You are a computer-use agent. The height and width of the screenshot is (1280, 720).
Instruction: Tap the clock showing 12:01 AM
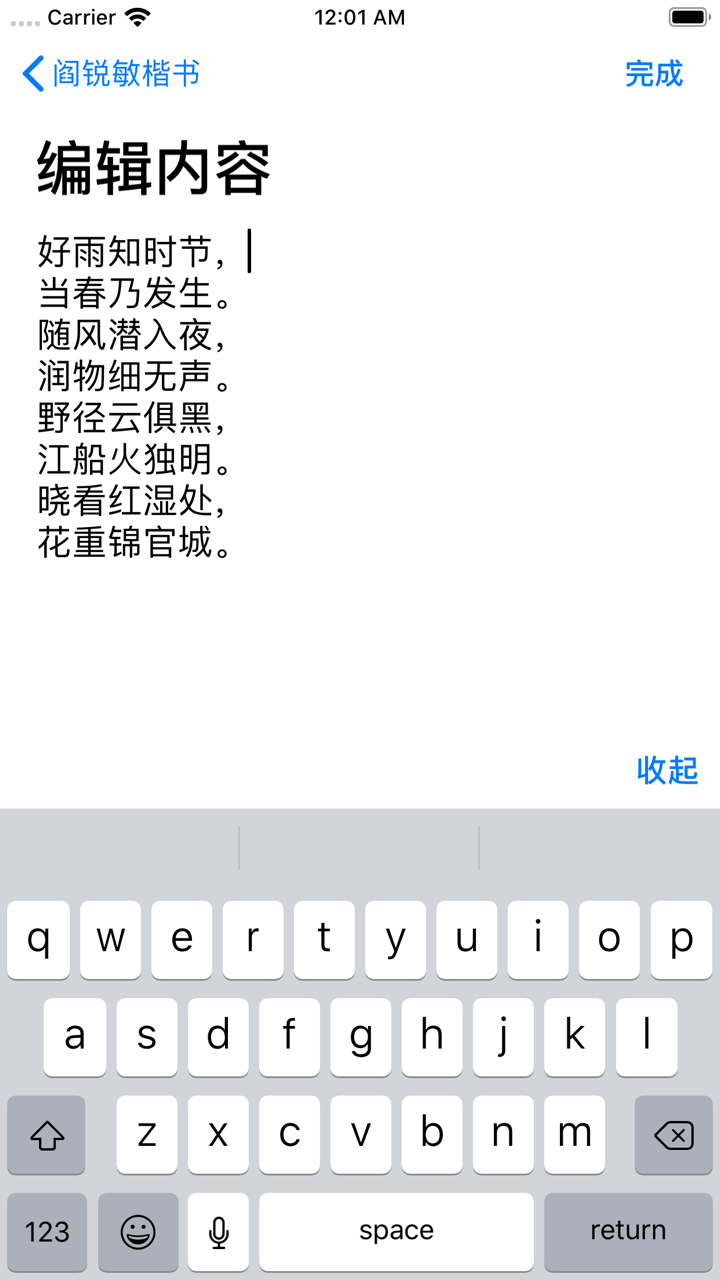click(x=360, y=16)
